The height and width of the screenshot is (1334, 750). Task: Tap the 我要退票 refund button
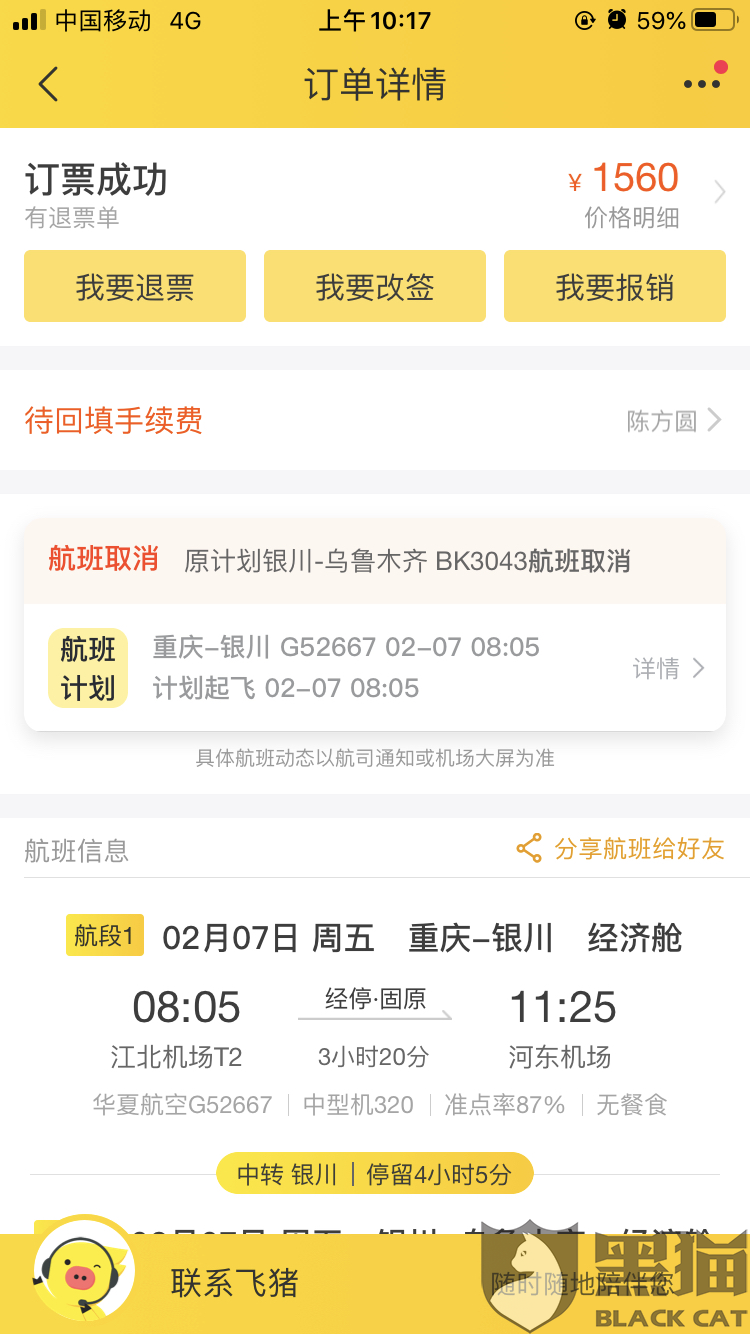[135, 287]
